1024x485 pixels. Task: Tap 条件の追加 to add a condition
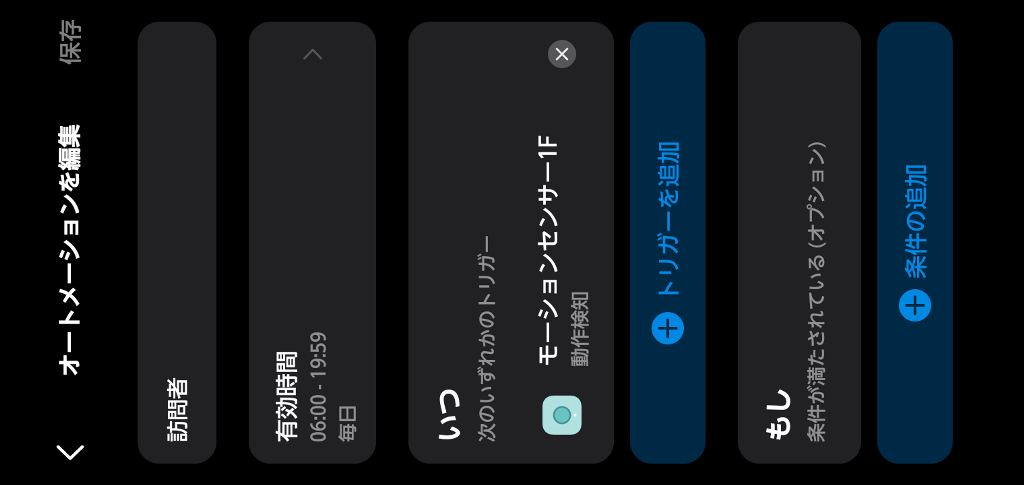915,242
